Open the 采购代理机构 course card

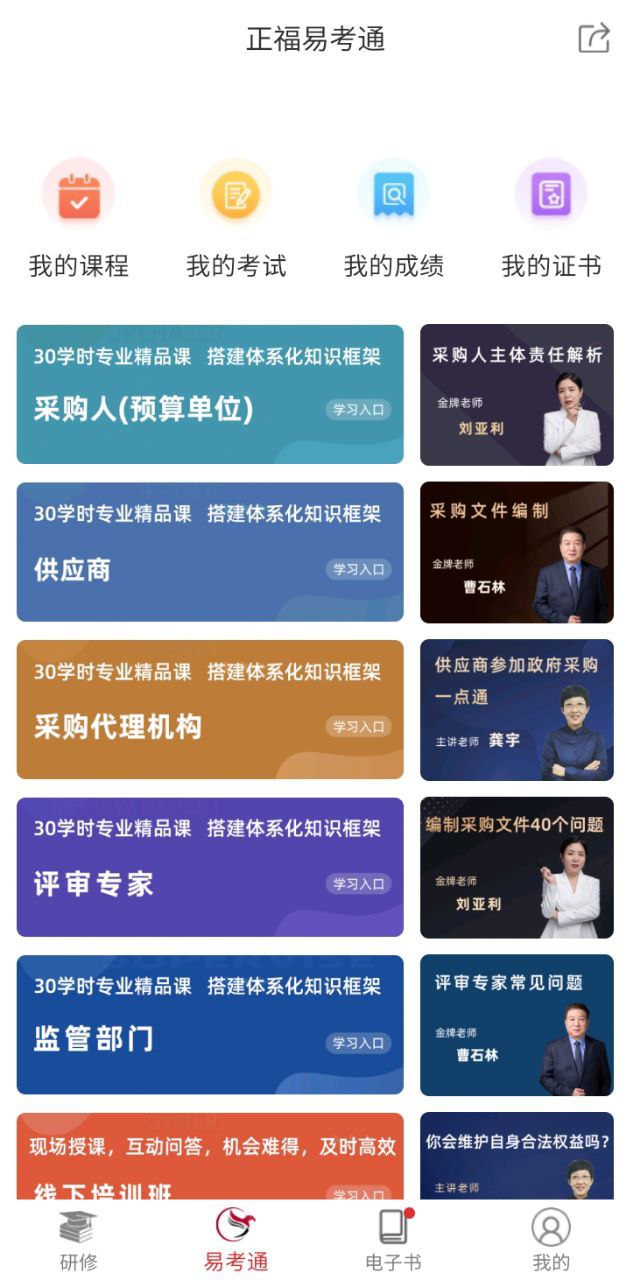210,710
